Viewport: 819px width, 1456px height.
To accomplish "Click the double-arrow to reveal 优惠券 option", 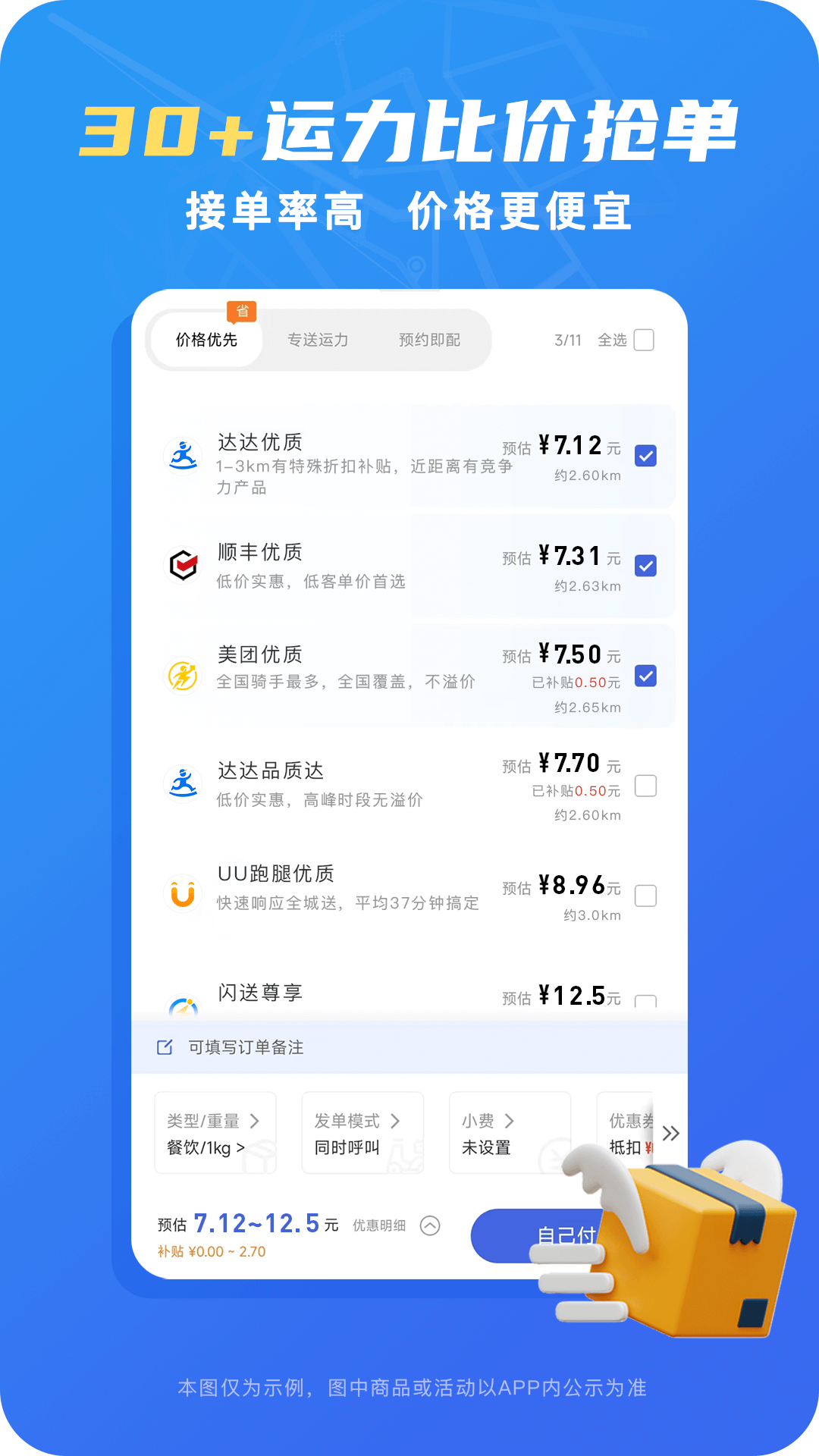I will 670,1133.
